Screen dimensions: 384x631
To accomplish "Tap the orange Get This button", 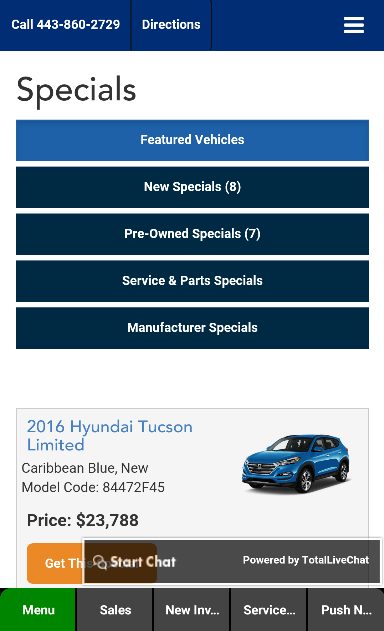I will coord(55,563).
